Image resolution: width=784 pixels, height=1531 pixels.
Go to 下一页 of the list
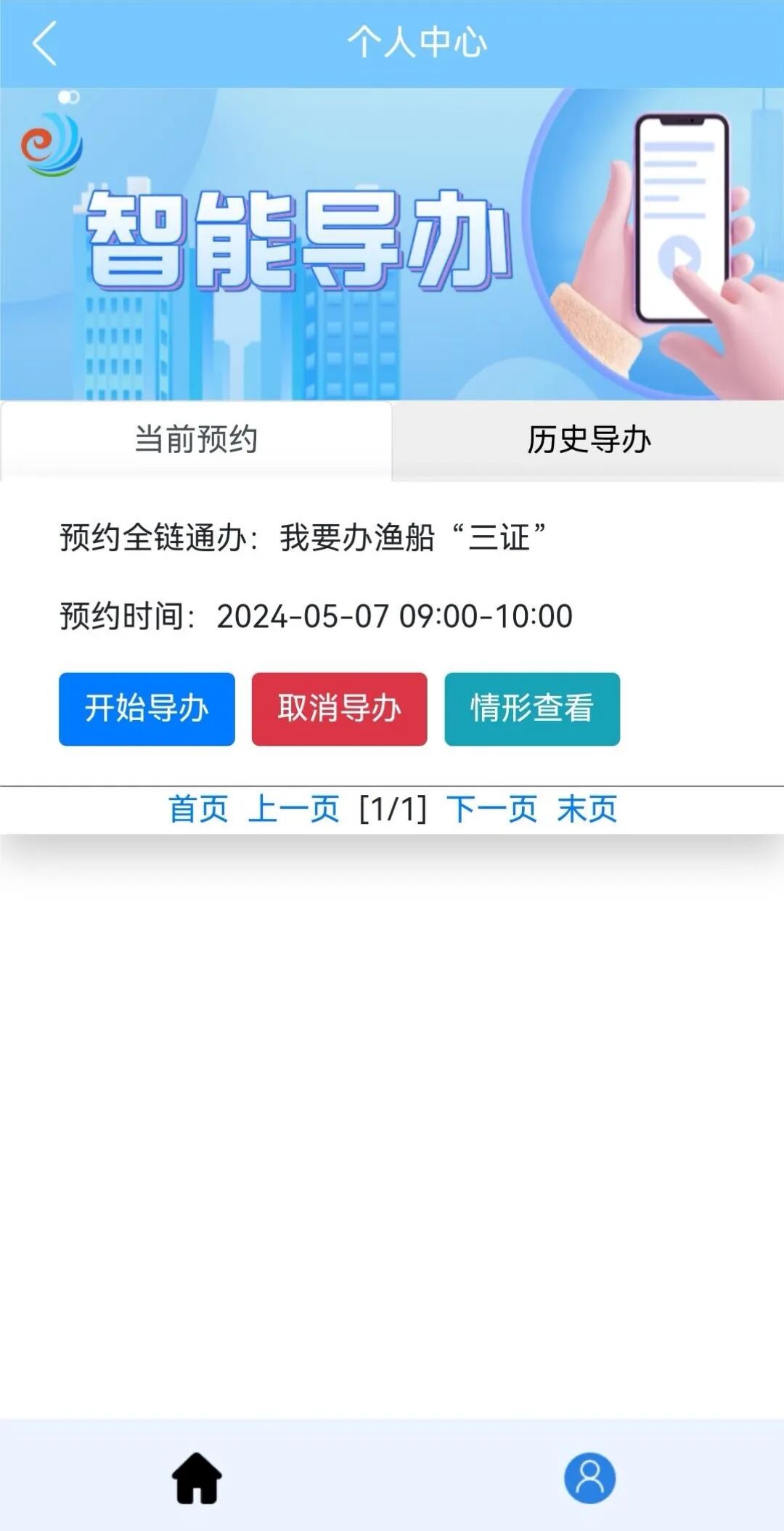[491, 809]
